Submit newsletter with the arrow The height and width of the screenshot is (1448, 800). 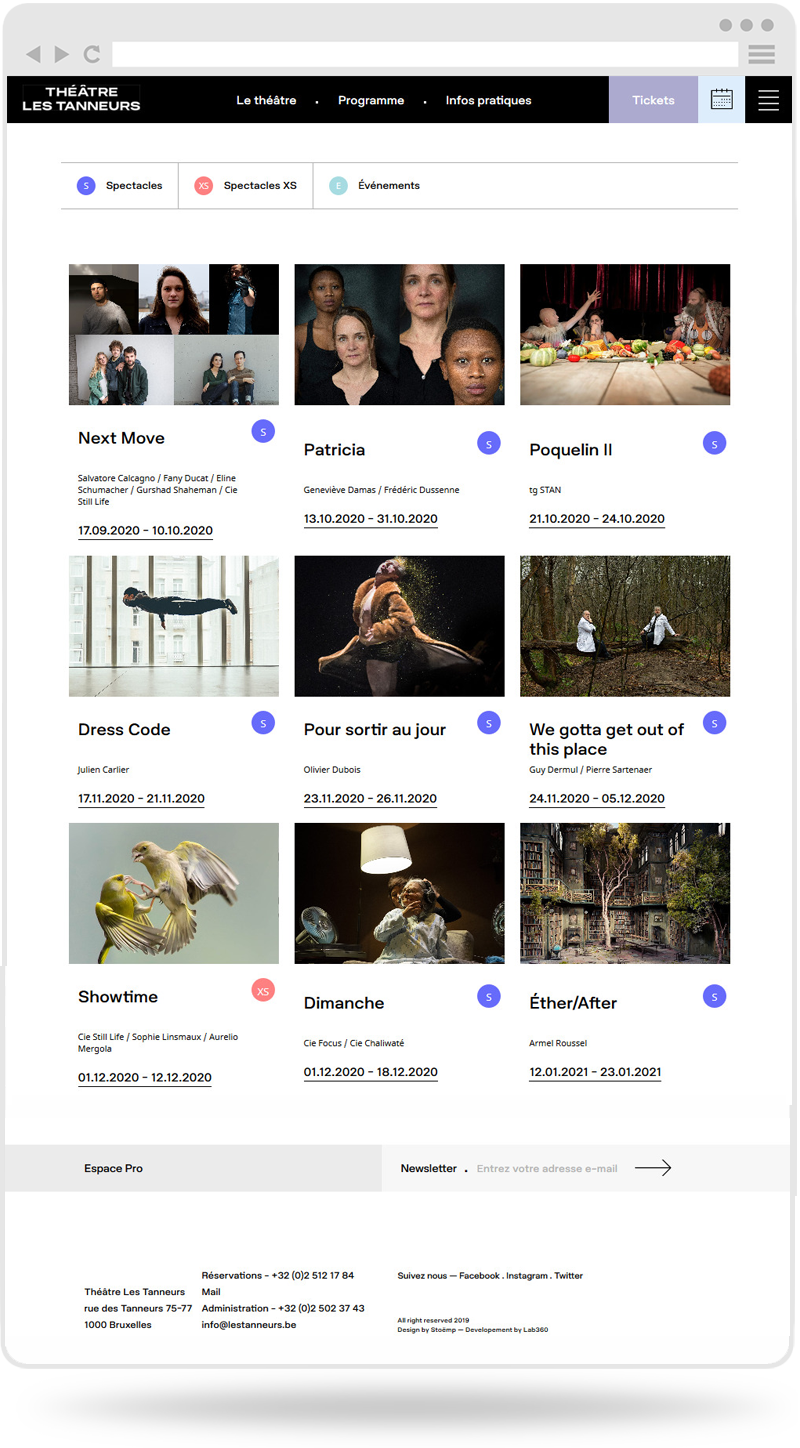[652, 1168]
